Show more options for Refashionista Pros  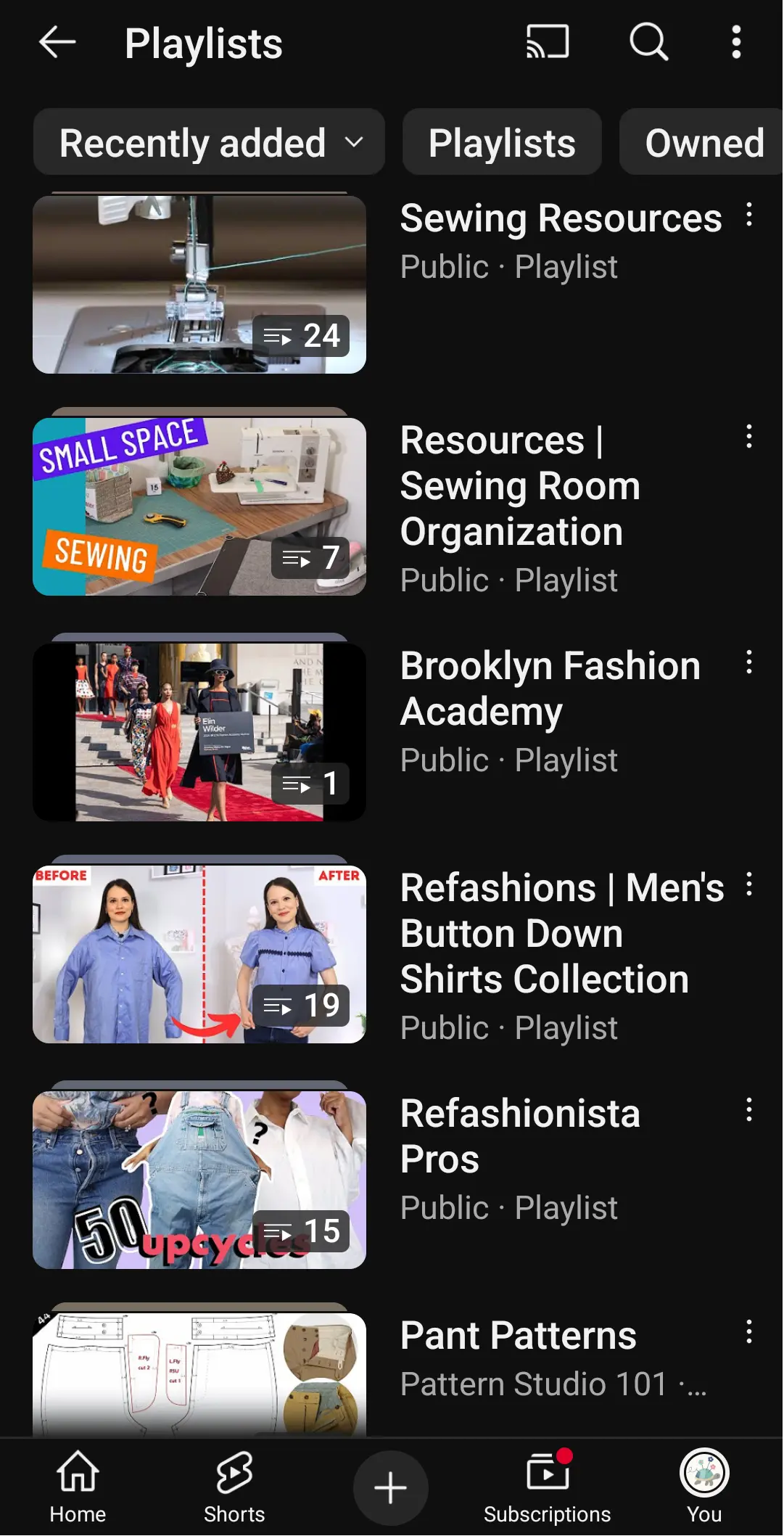pyautogui.click(x=749, y=1111)
